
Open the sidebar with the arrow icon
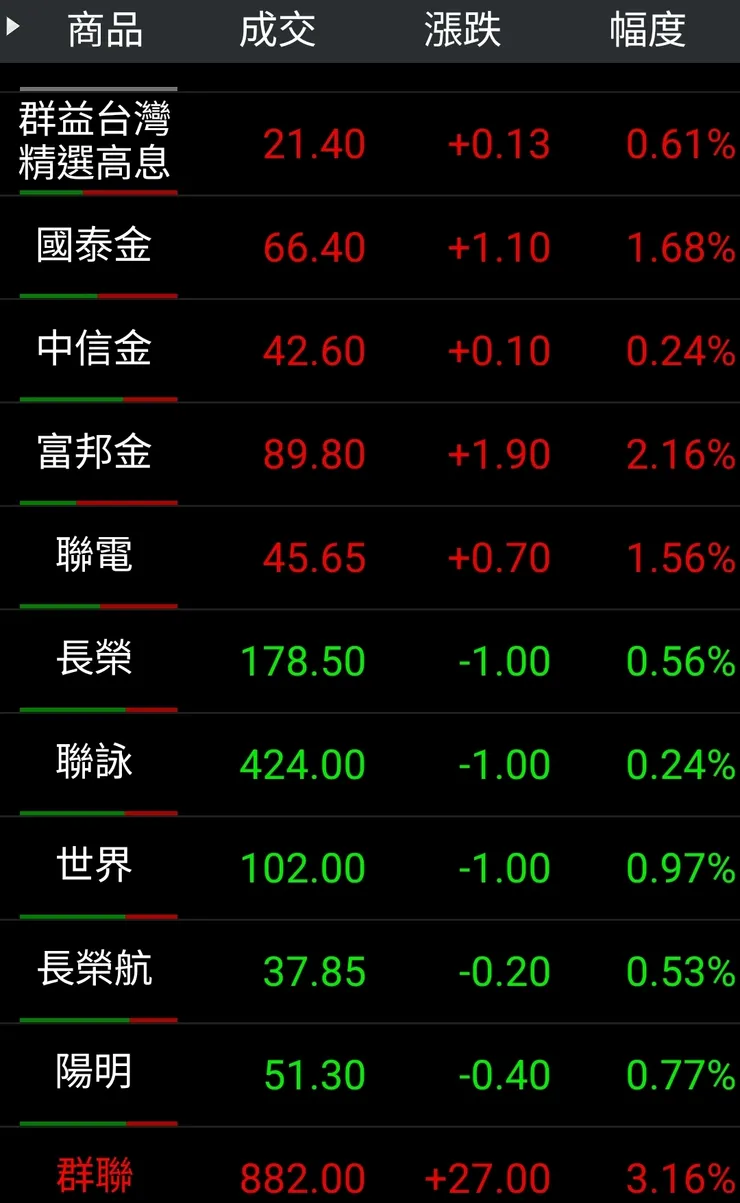(15, 30)
